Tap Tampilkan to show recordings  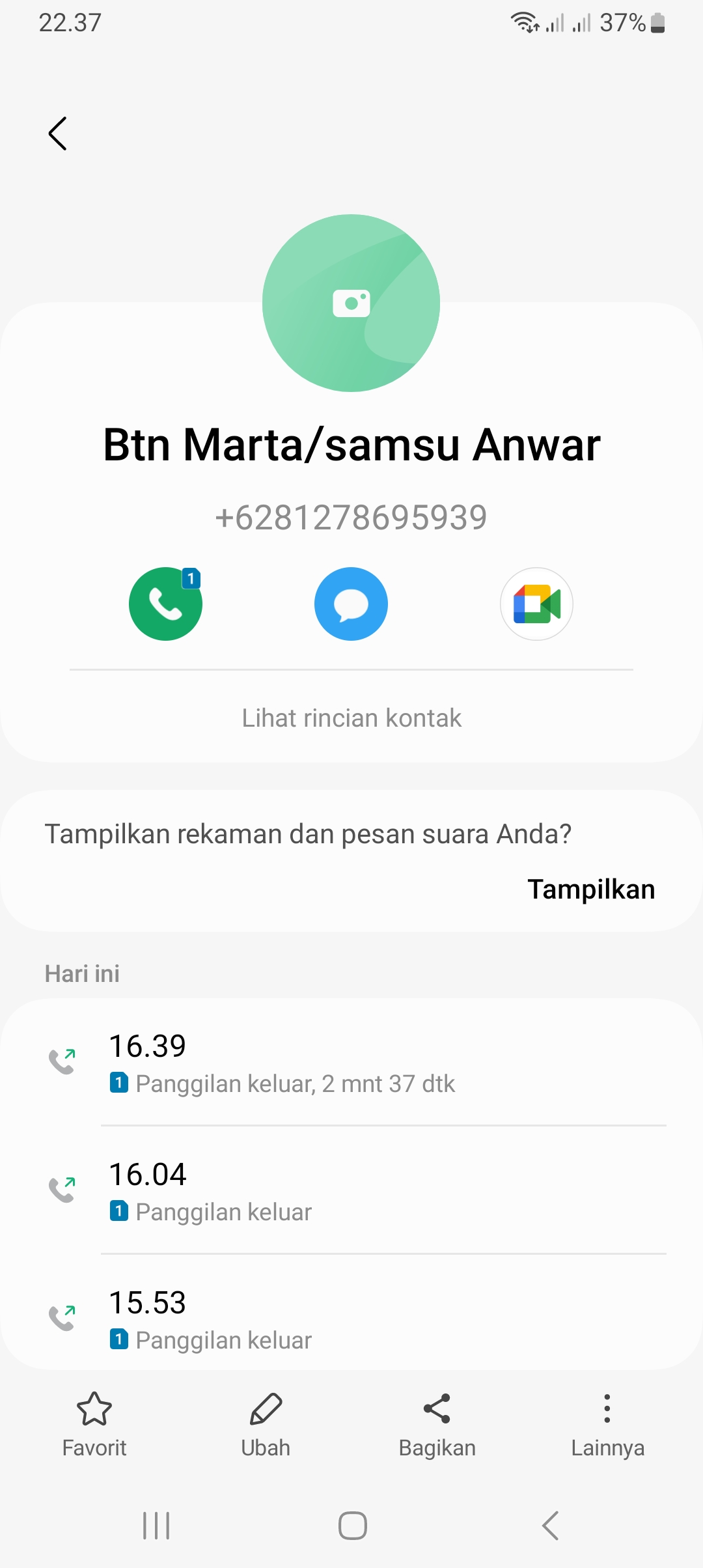coord(590,889)
